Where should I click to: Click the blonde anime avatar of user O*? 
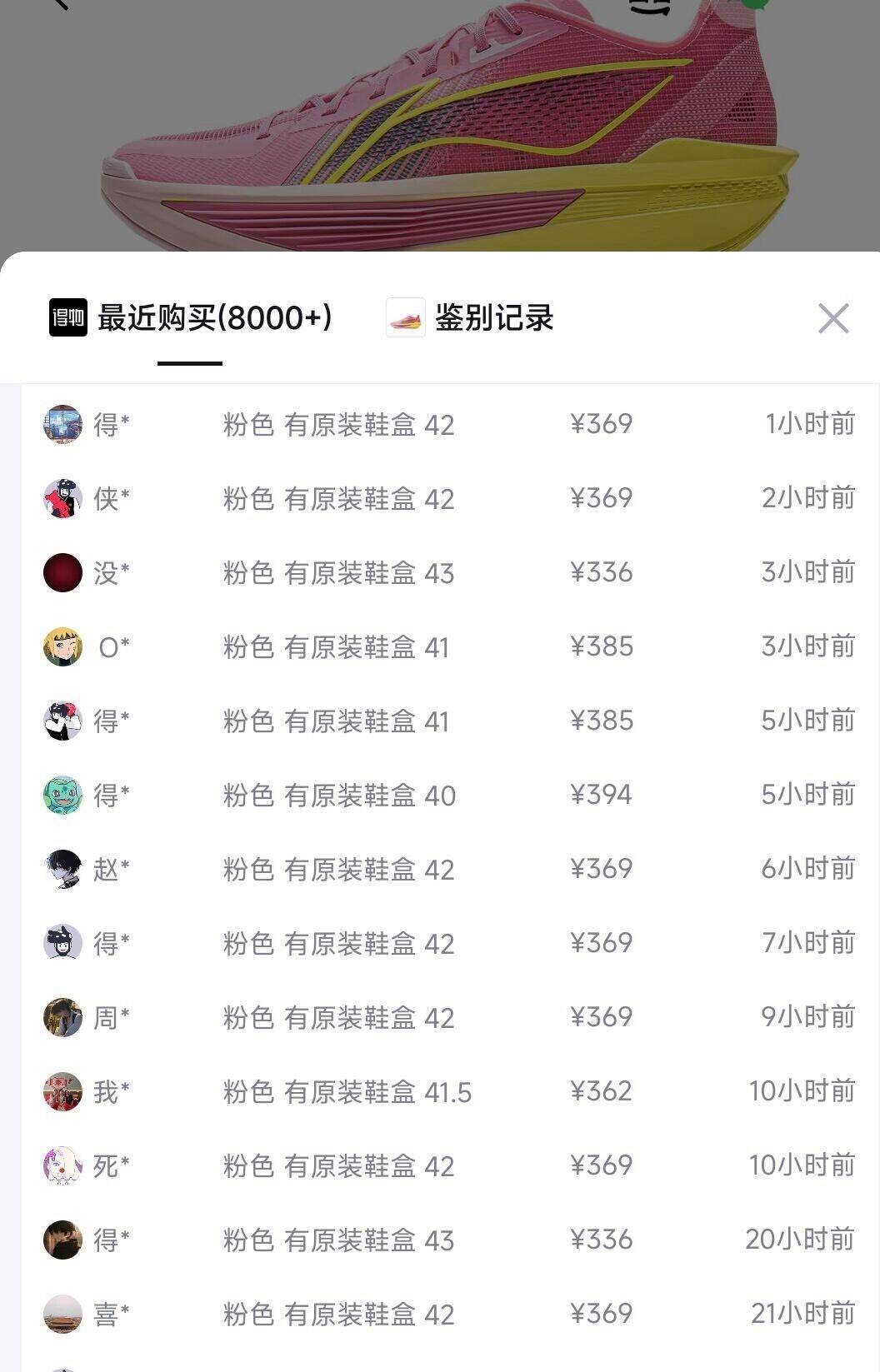64,646
